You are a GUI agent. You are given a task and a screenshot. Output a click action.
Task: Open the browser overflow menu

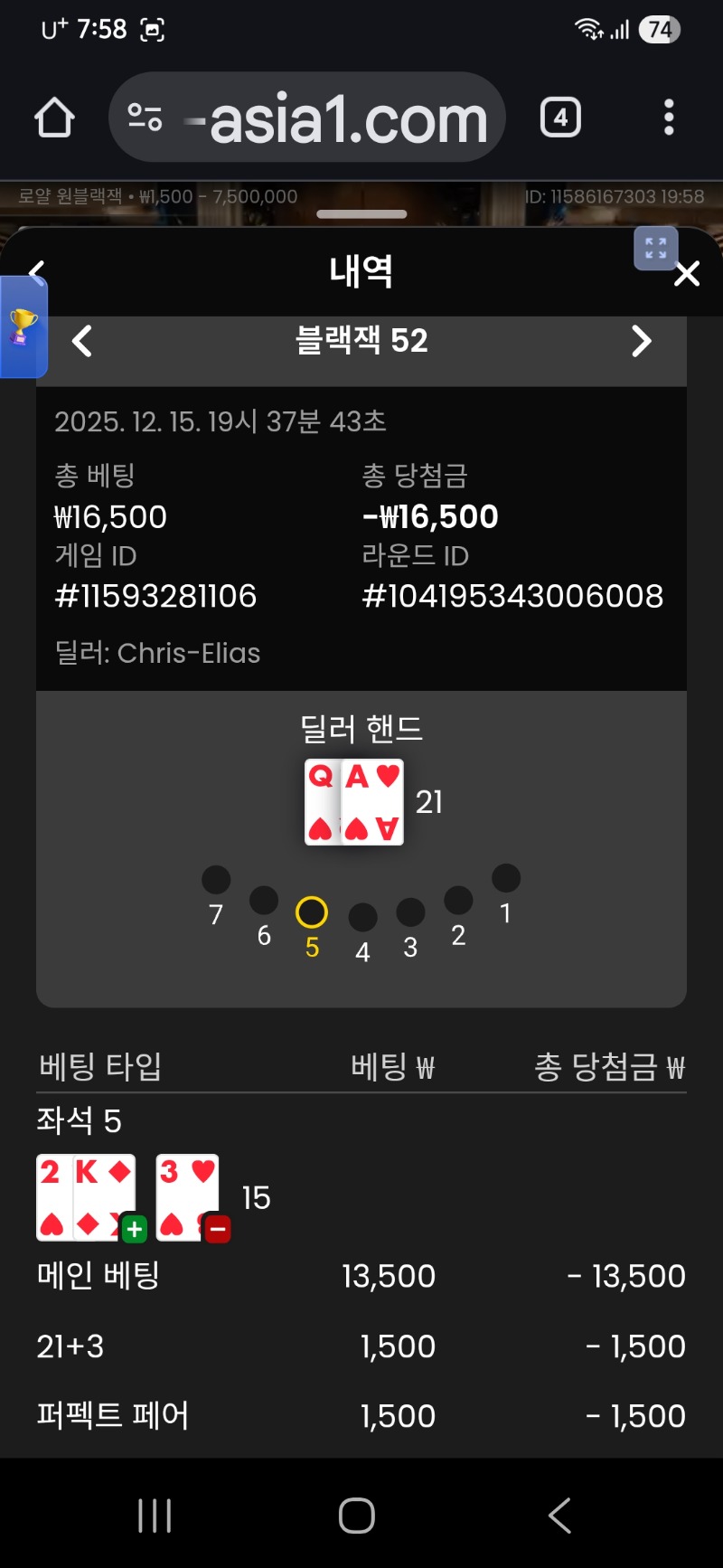tap(669, 118)
